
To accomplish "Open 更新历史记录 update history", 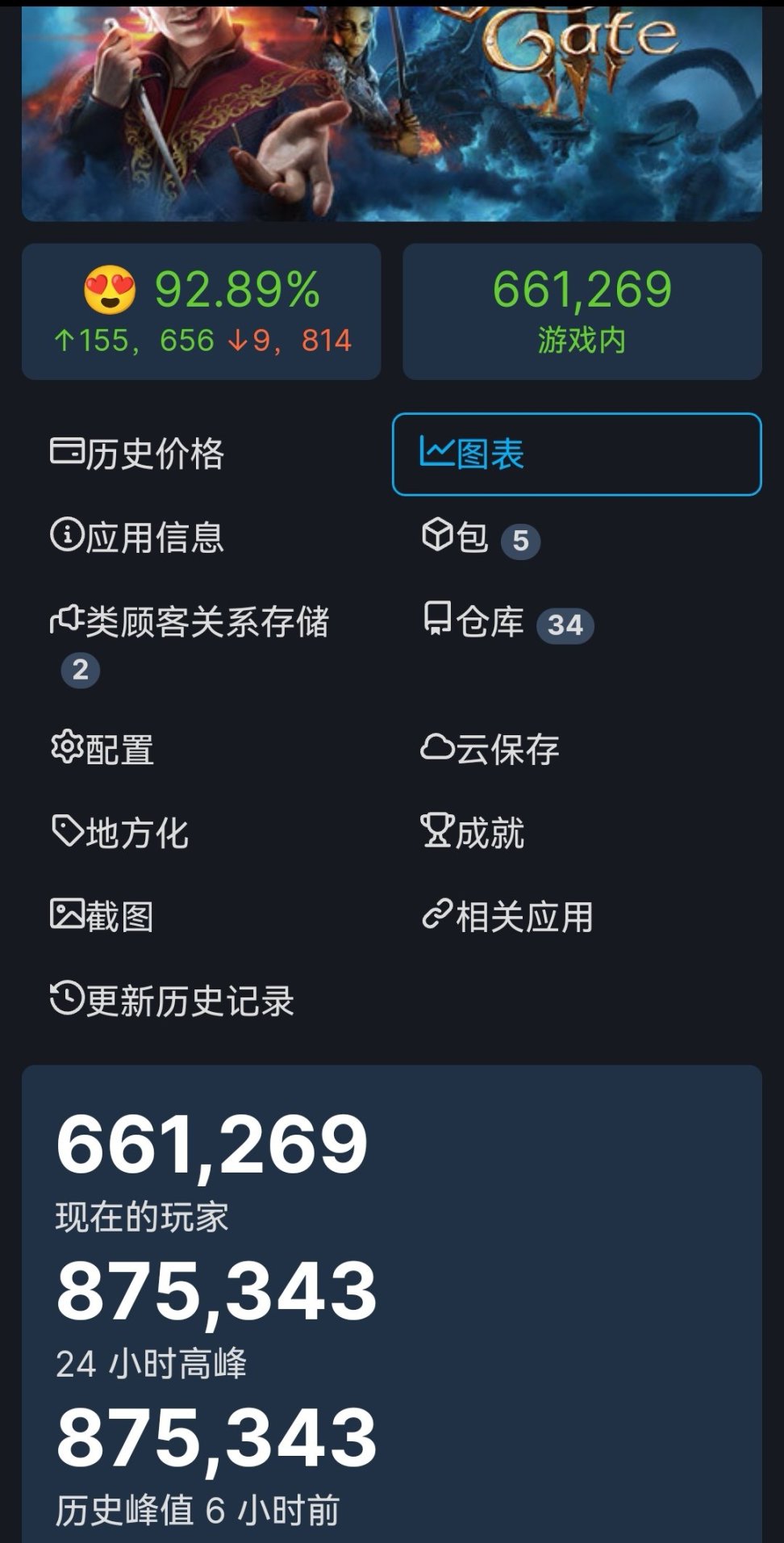I will (x=172, y=1001).
